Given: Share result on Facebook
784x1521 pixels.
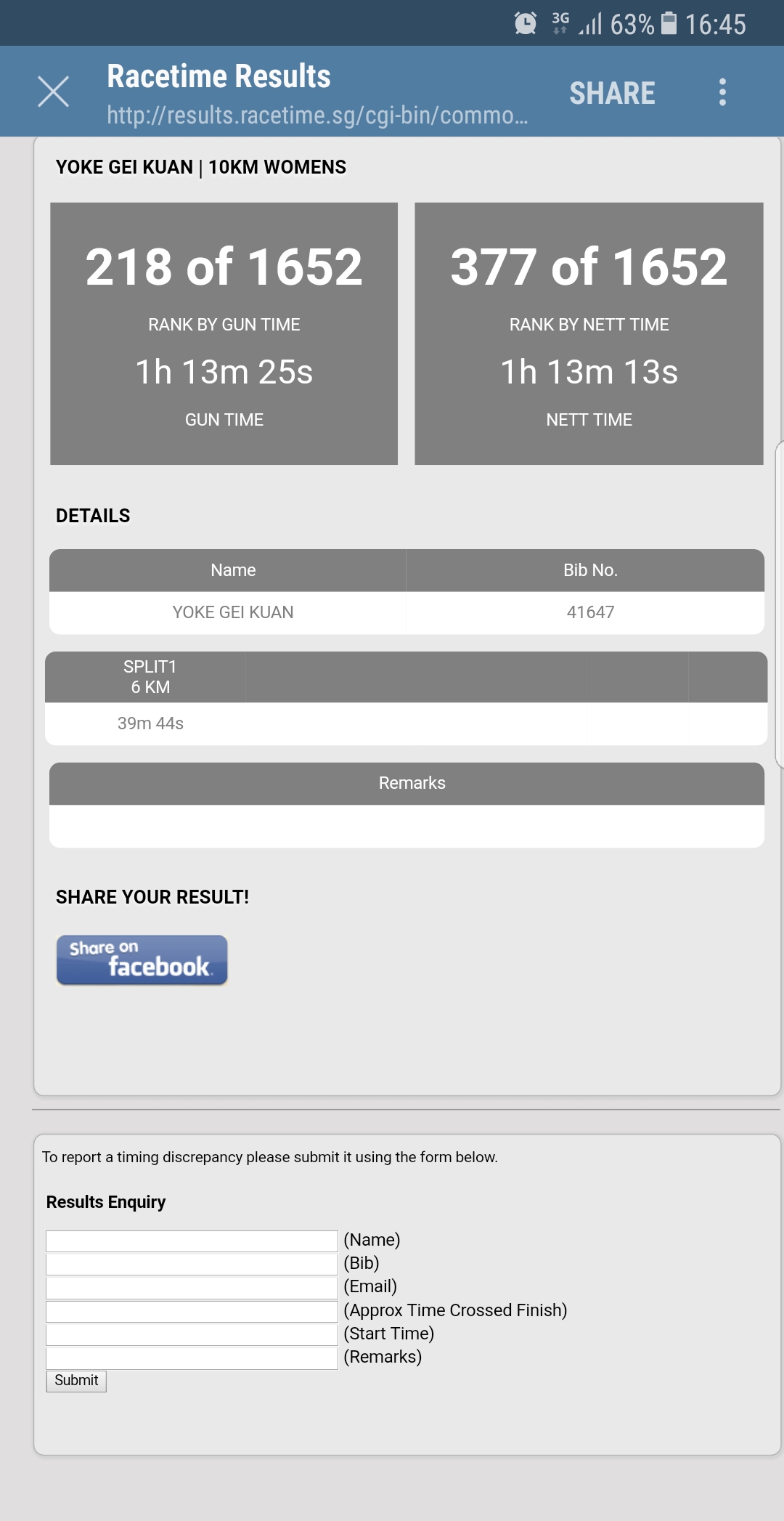Looking at the screenshot, I should (142, 960).
